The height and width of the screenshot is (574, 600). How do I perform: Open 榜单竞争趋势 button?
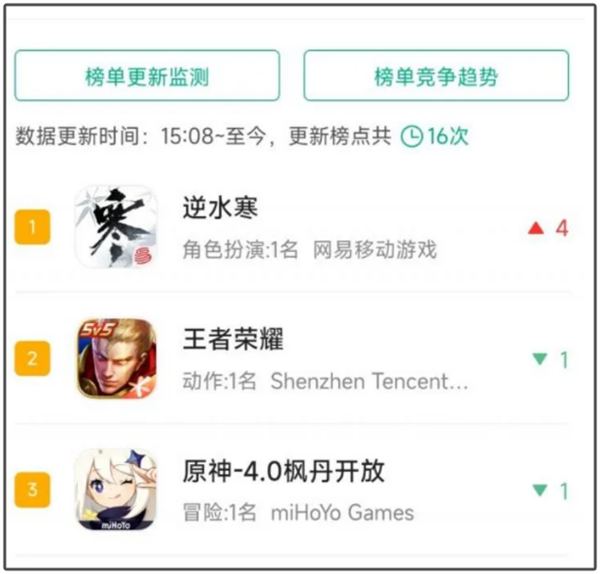tap(436, 76)
